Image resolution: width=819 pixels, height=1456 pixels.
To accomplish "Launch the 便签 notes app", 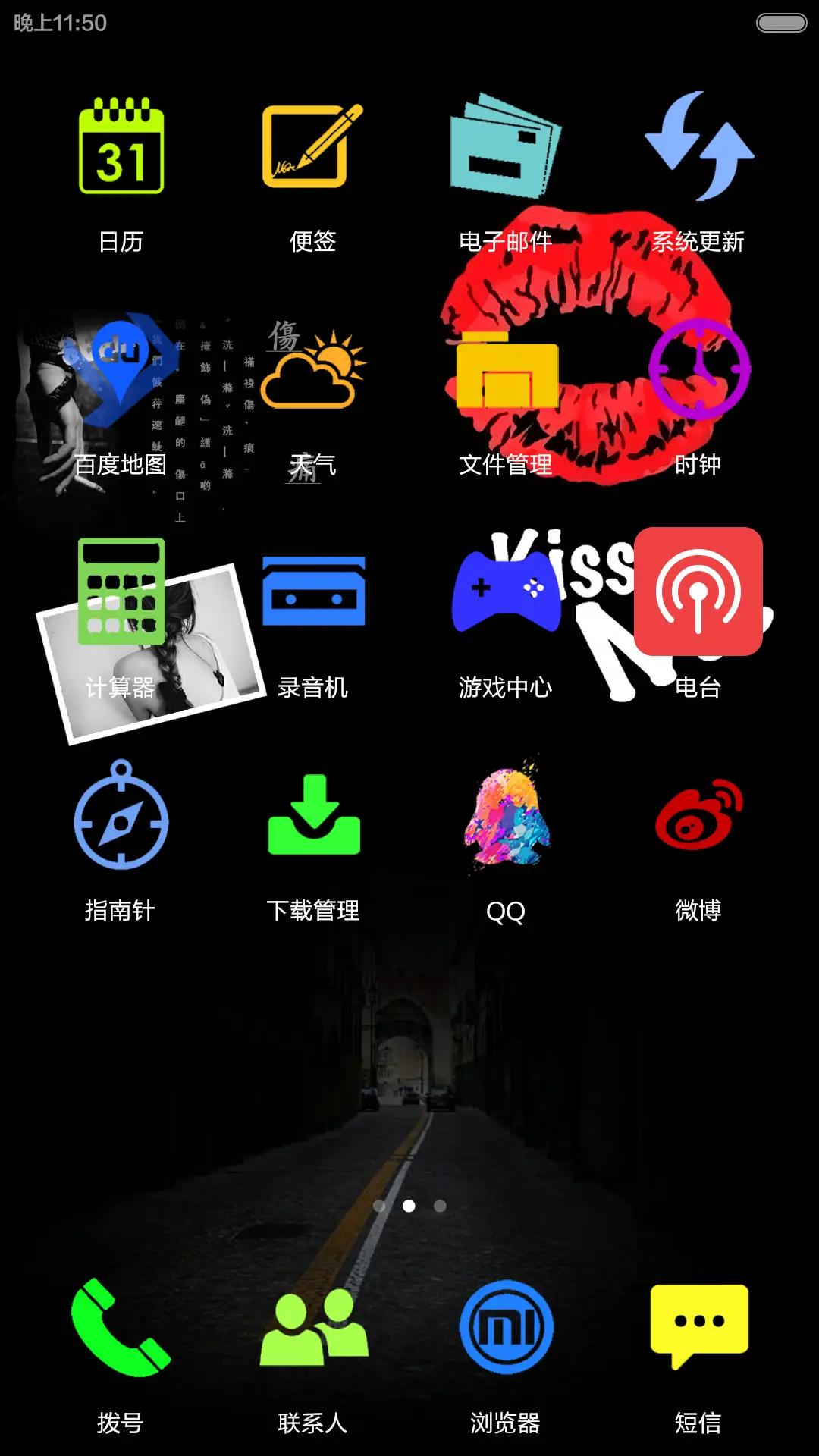I will (x=312, y=146).
